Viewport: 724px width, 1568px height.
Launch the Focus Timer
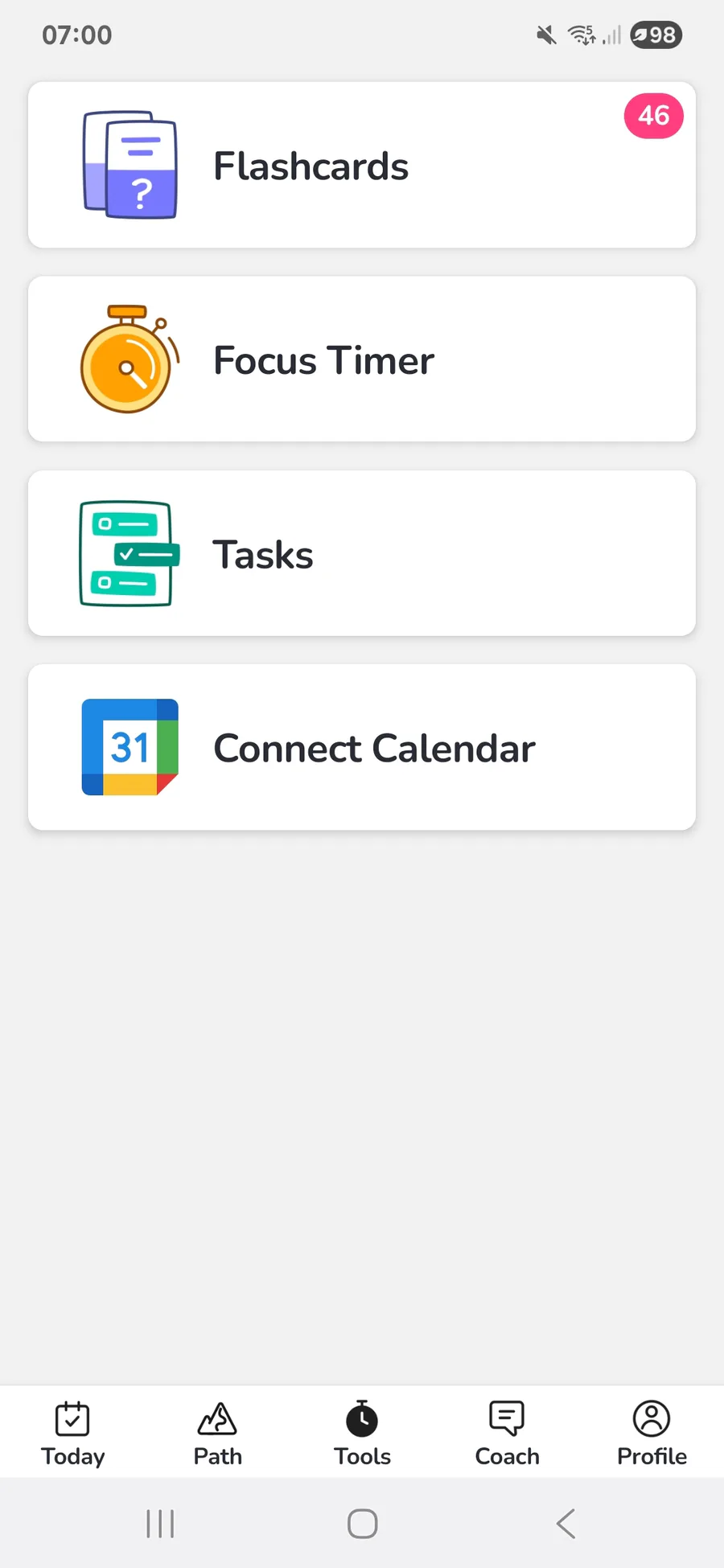tap(361, 359)
